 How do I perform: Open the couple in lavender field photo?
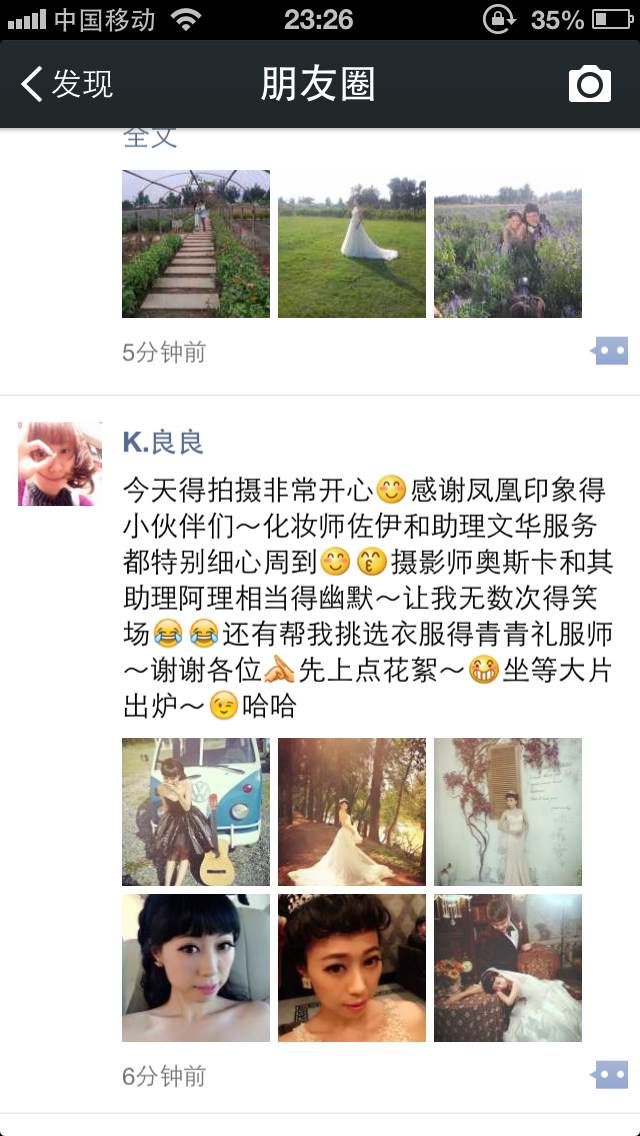pos(508,243)
